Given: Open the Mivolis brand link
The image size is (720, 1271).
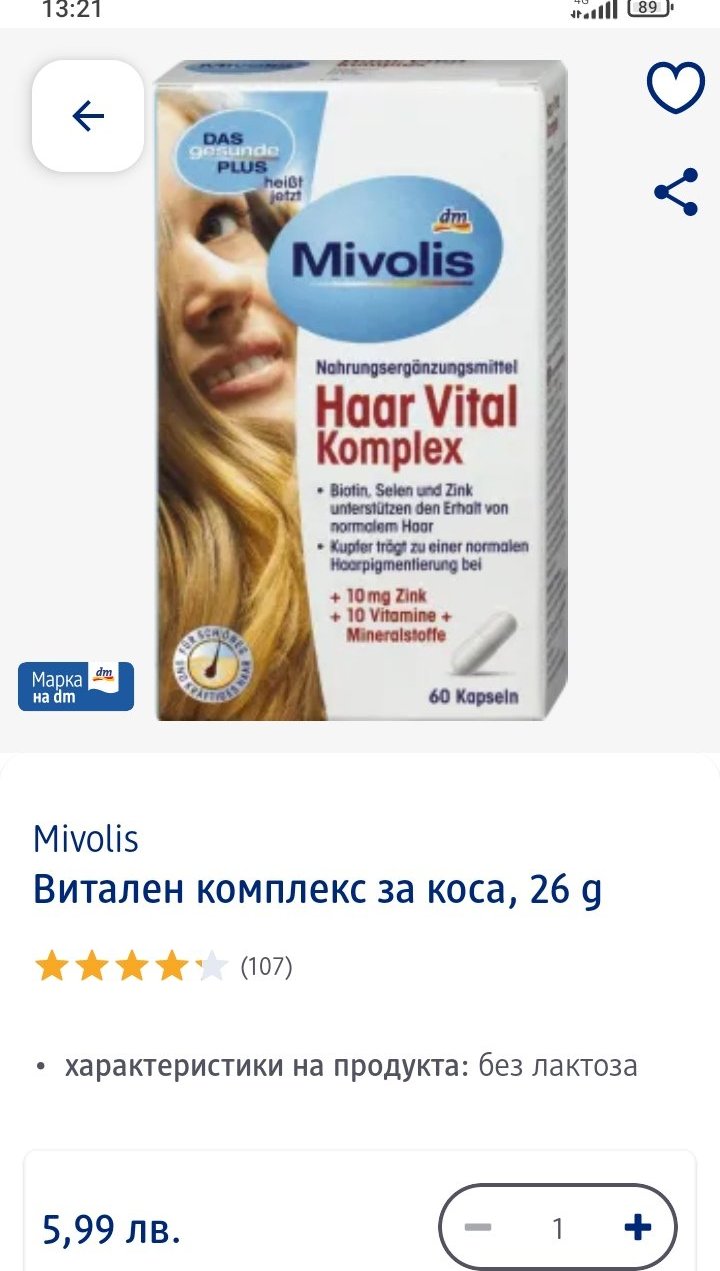Looking at the screenshot, I should [86, 839].
